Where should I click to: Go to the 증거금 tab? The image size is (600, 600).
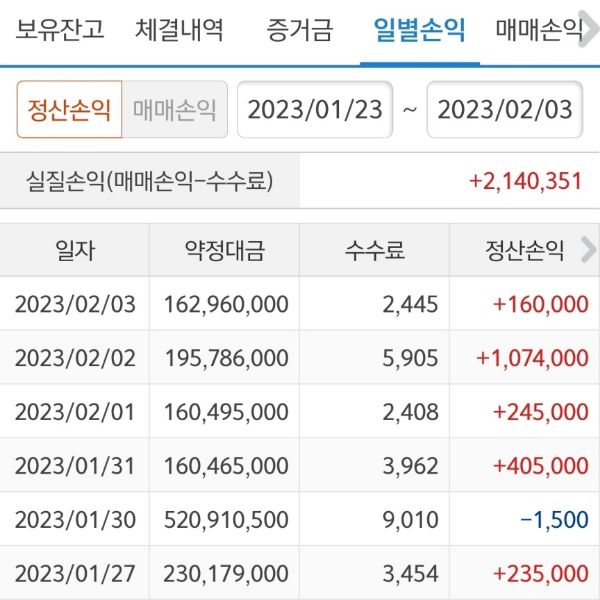pos(299,30)
